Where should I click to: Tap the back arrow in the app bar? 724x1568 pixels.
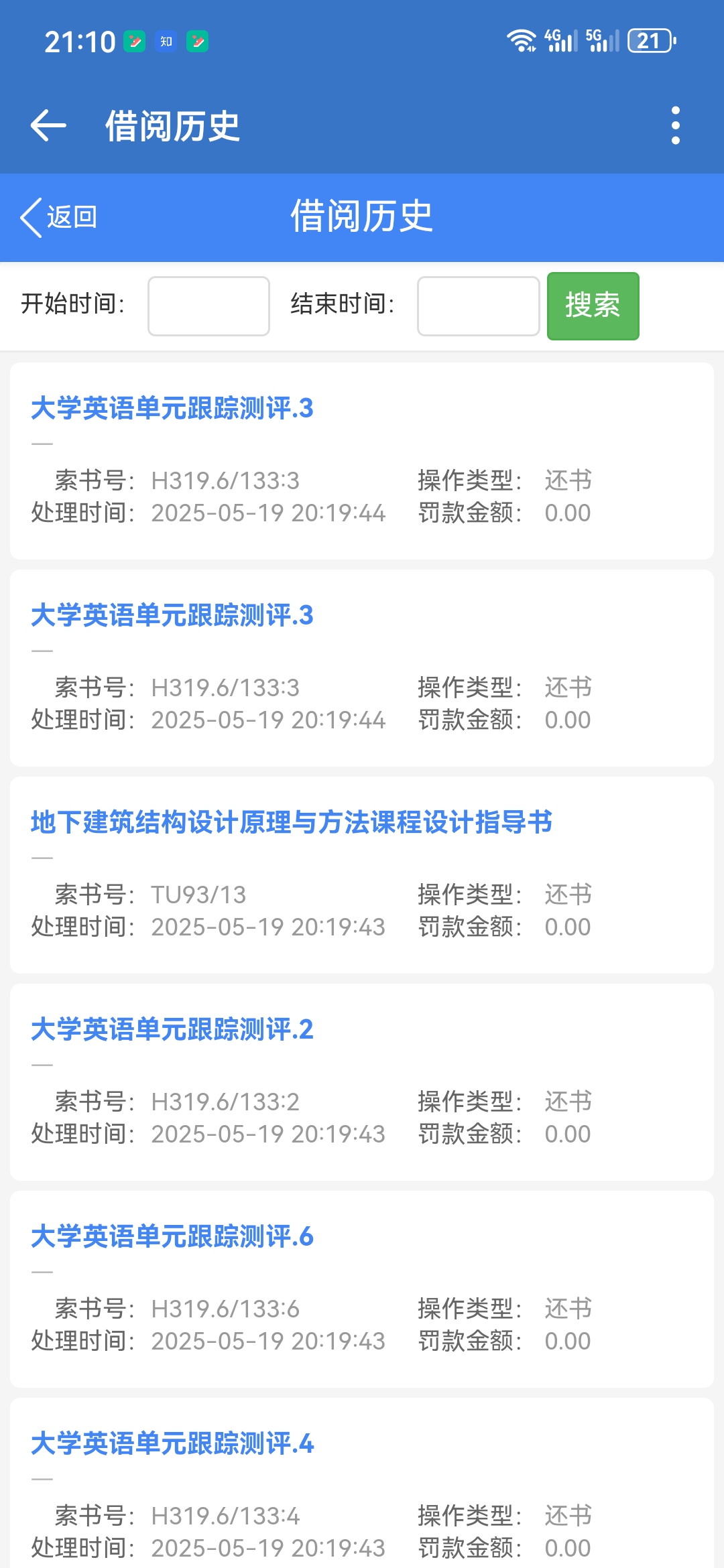pos(48,125)
